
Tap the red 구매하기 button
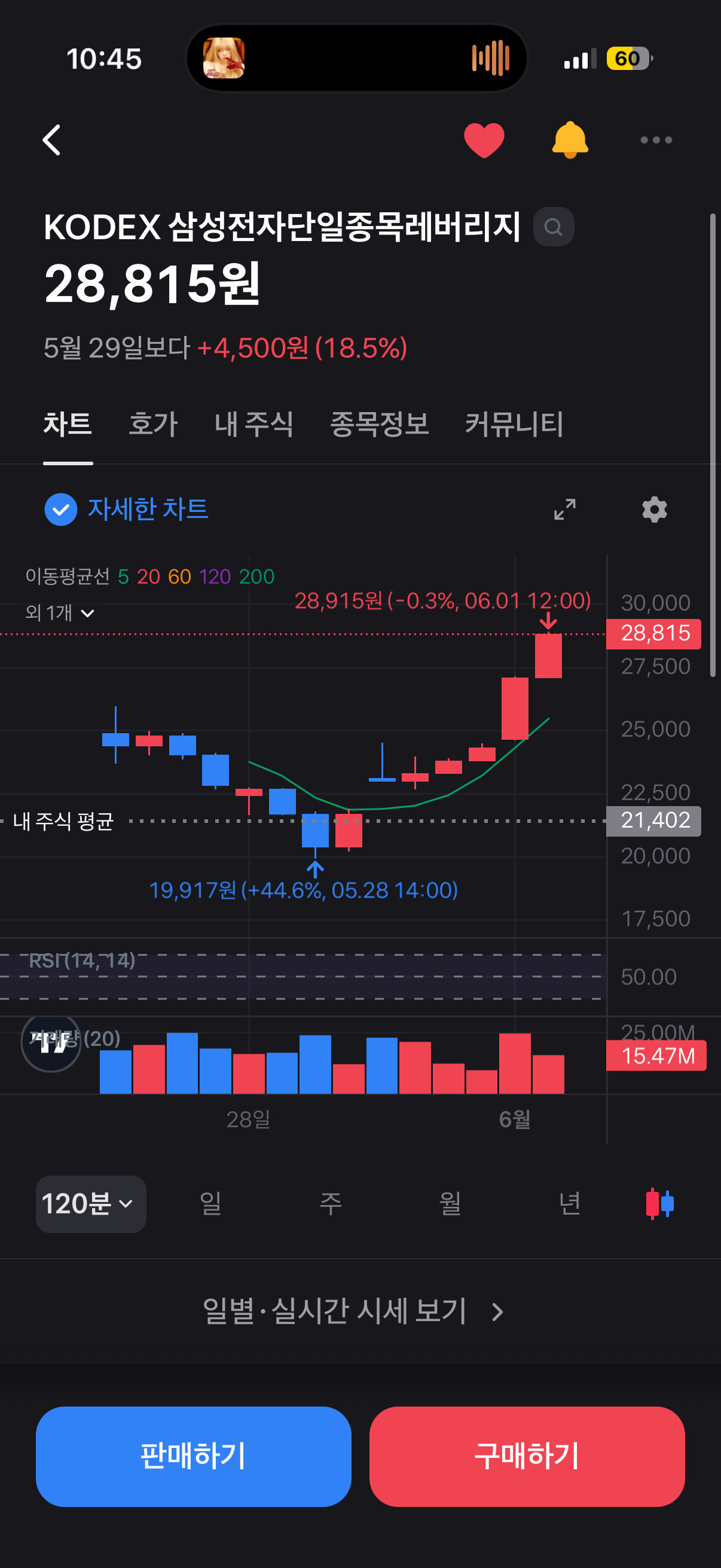tap(527, 1457)
